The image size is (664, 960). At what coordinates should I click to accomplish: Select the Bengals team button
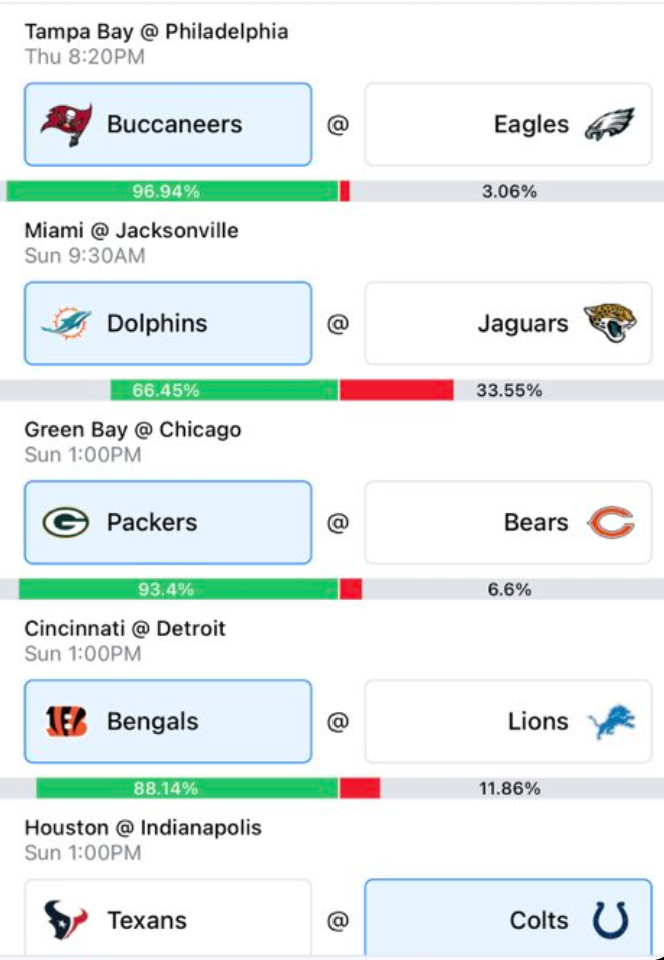click(x=168, y=721)
